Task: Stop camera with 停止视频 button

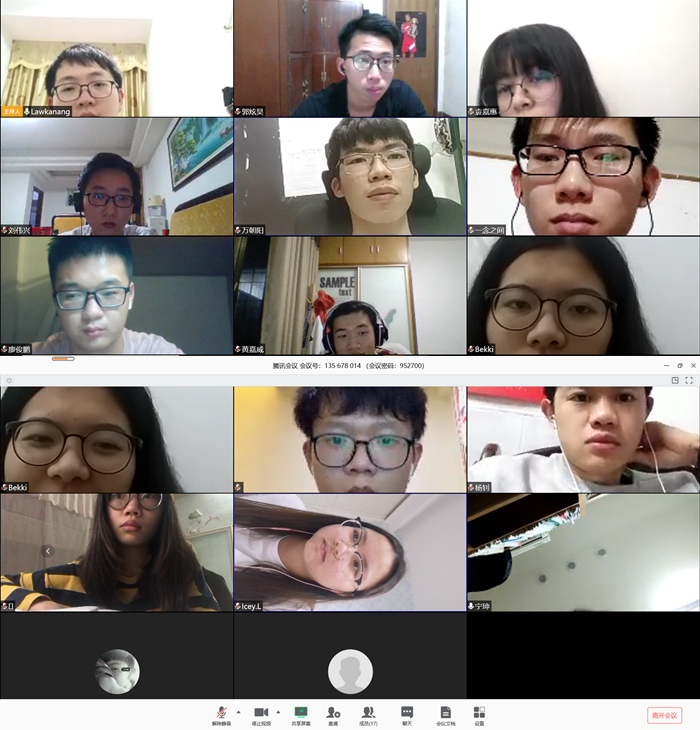Action: [x=261, y=714]
